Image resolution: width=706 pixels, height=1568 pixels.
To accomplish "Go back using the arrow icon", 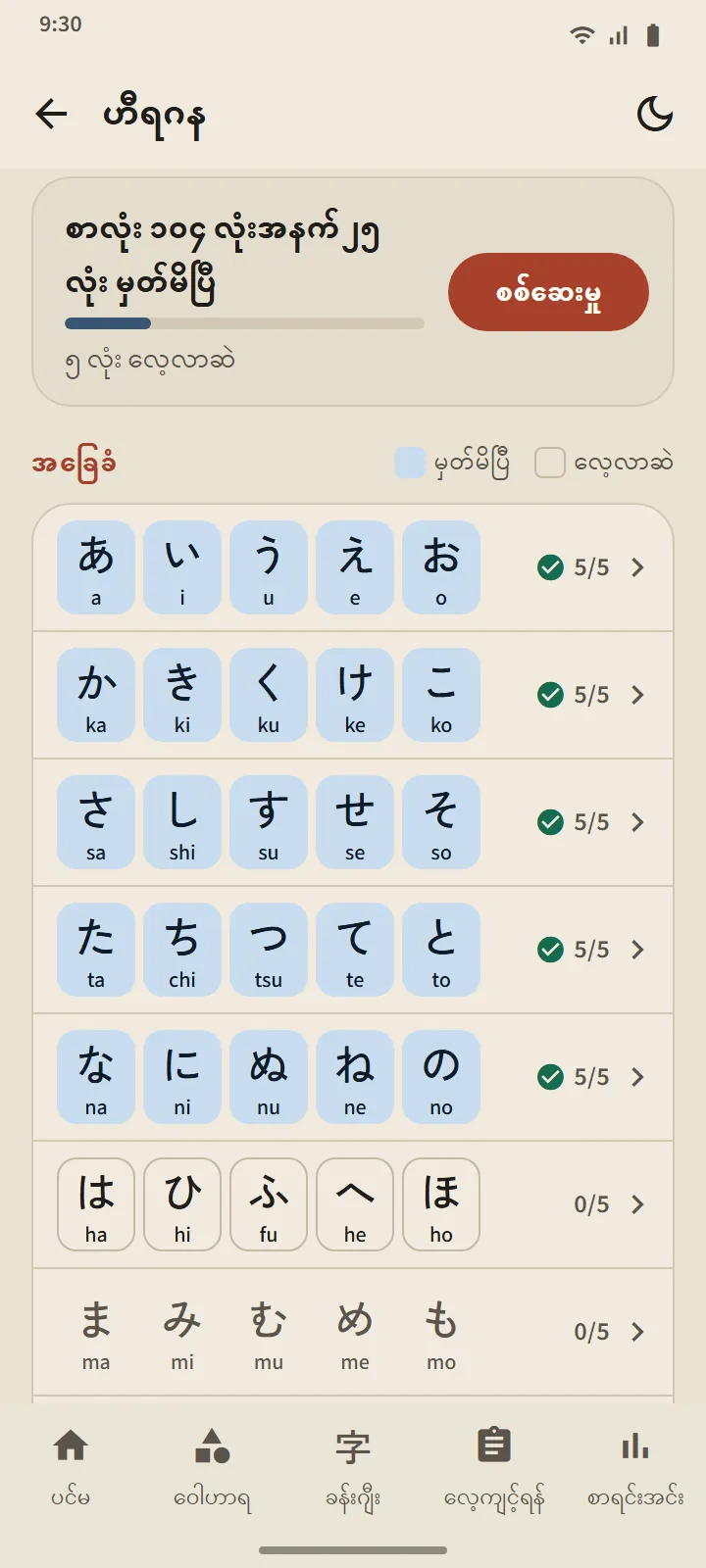I will point(52,115).
